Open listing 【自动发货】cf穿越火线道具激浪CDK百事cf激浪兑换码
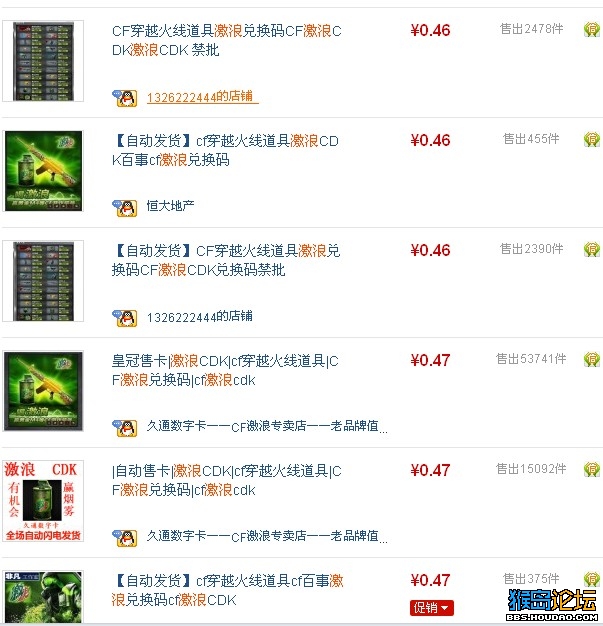The width and height of the screenshot is (603, 626). click(226, 150)
